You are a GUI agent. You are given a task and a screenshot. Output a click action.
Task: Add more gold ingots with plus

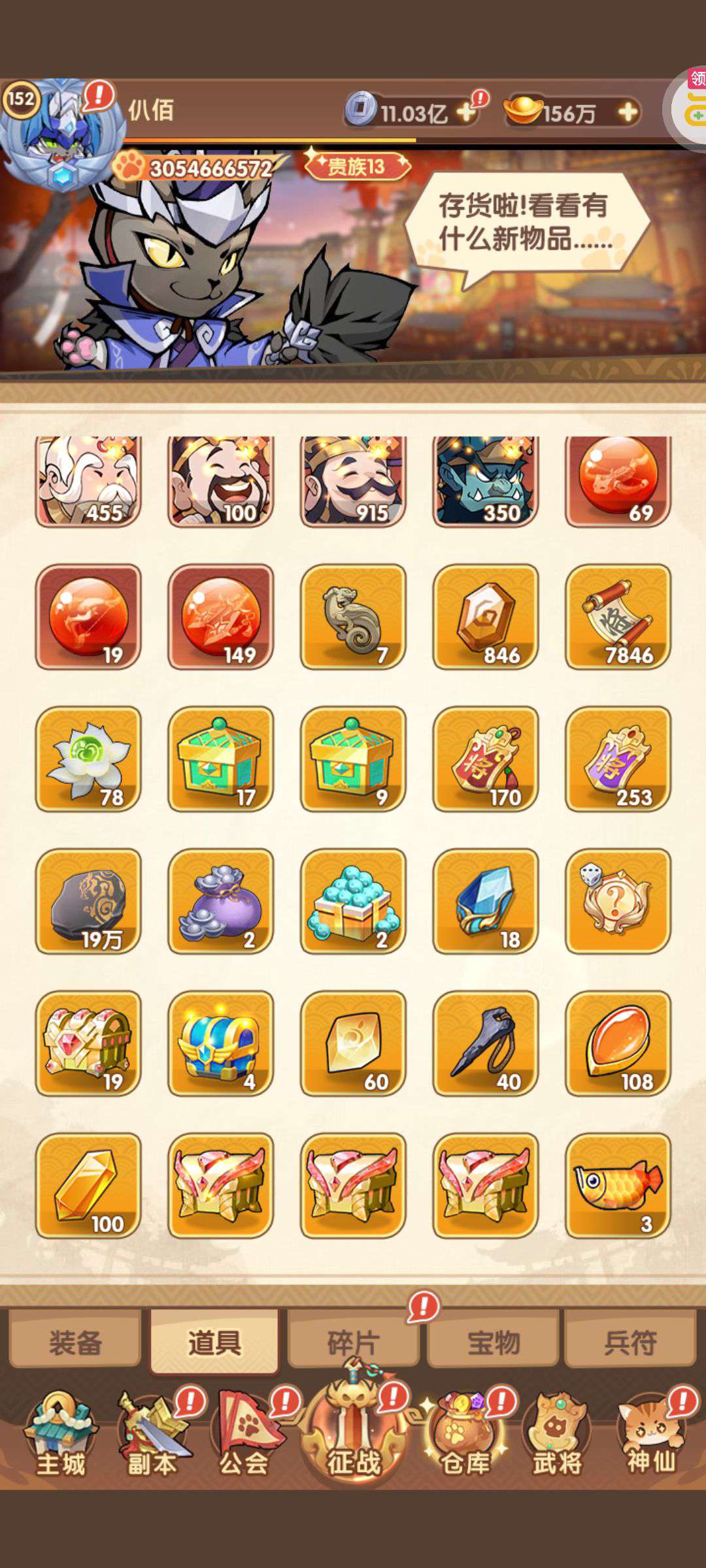(627, 112)
